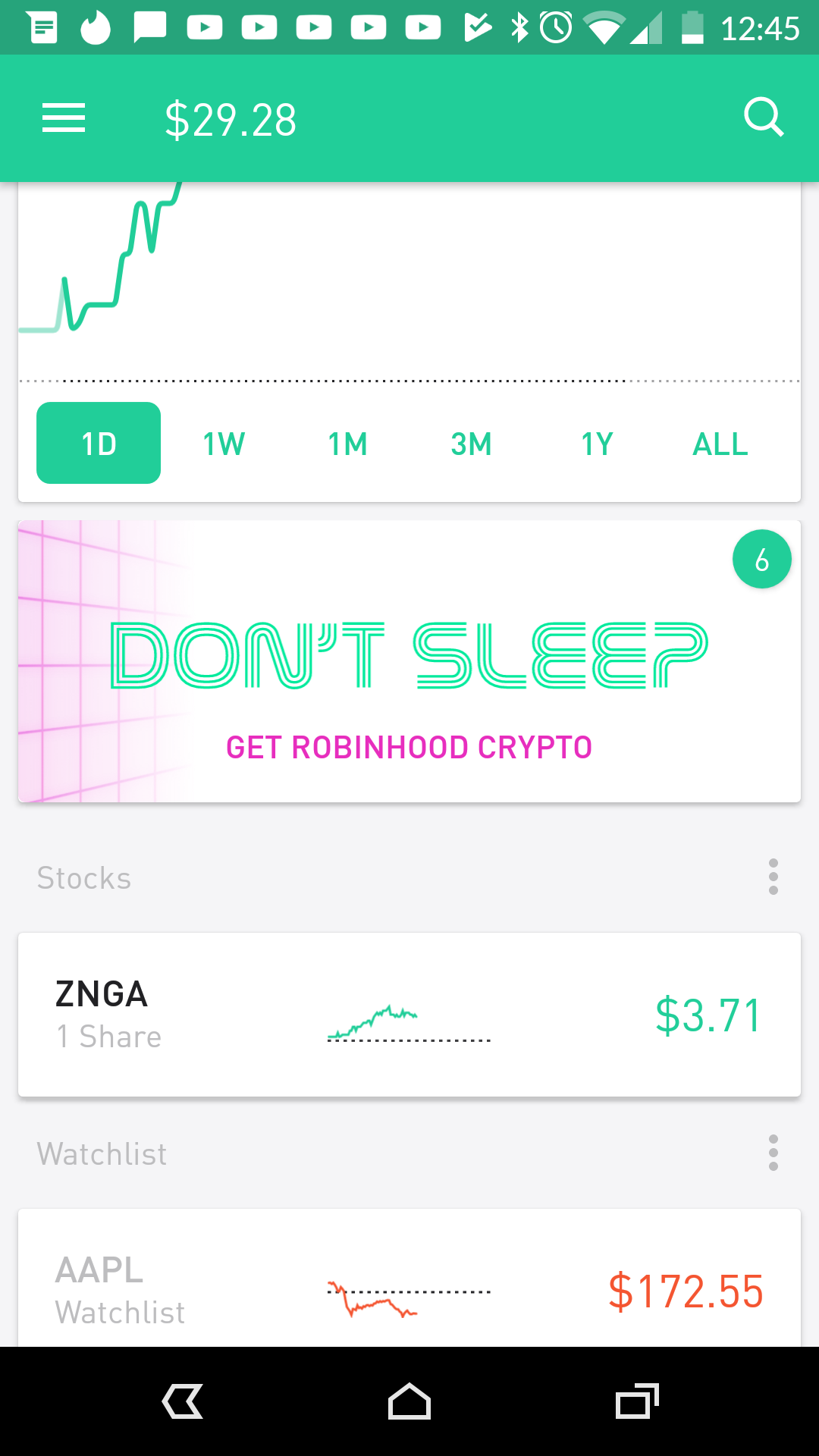Show the 1Y chart range
The width and height of the screenshot is (819, 1456).
point(597,444)
